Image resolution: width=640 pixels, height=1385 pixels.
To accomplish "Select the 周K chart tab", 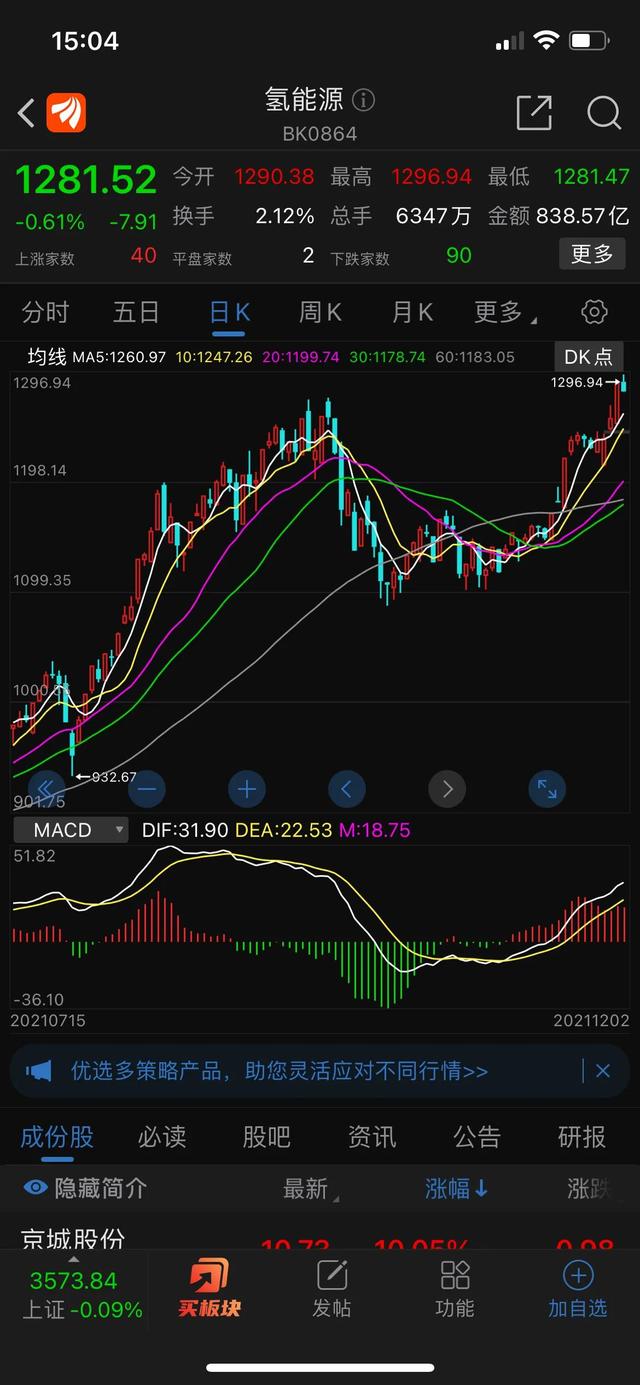I will coord(320,313).
